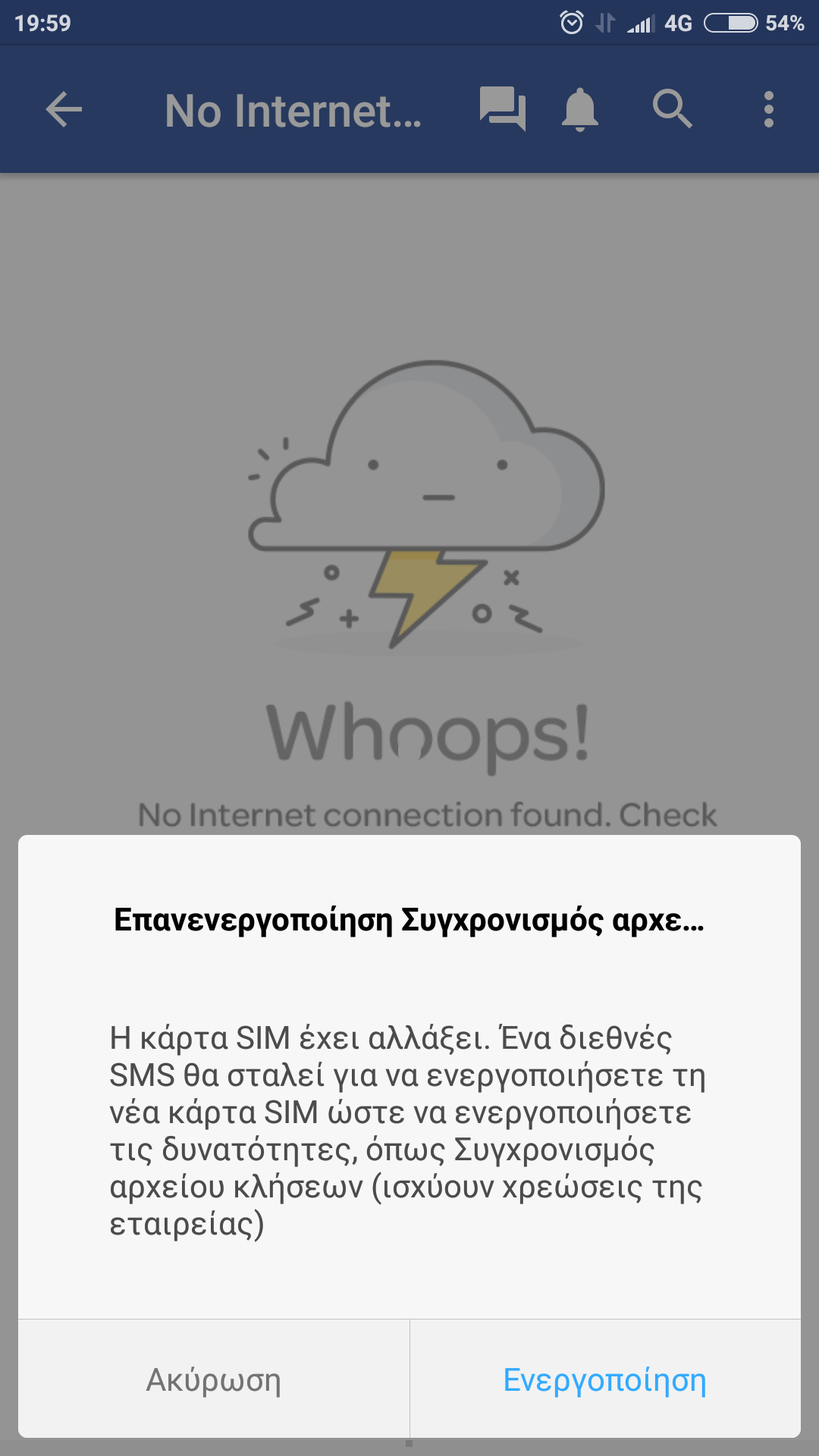Tap Ενεργοποίηση to activate the new SIM
The height and width of the screenshot is (1456, 819).
click(x=605, y=1379)
